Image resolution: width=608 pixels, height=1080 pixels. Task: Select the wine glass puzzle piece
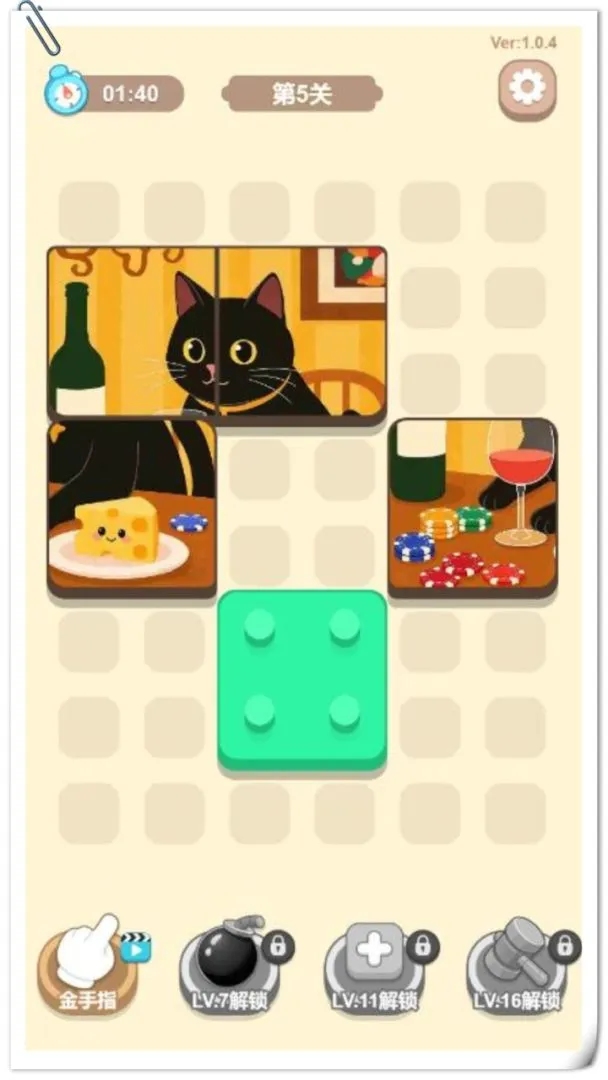[472, 506]
